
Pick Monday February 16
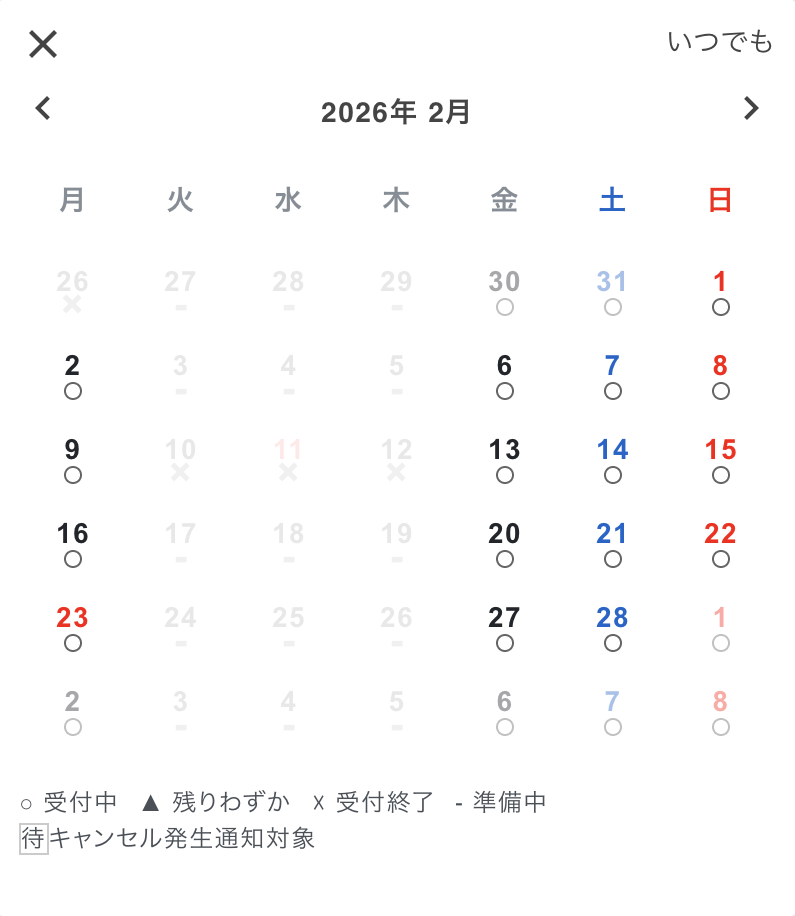click(x=72, y=544)
